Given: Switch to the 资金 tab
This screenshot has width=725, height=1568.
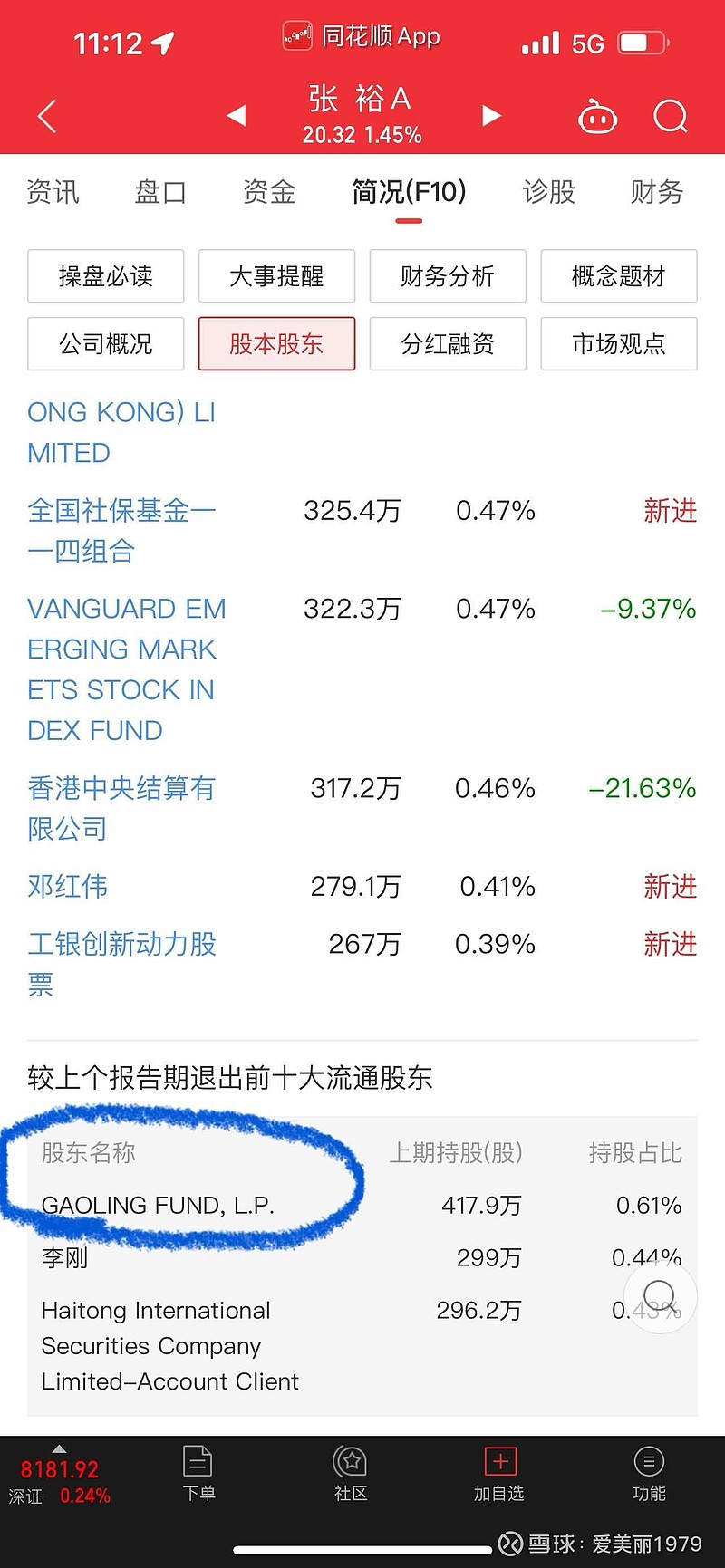Looking at the screenshot, I should 269,192.
